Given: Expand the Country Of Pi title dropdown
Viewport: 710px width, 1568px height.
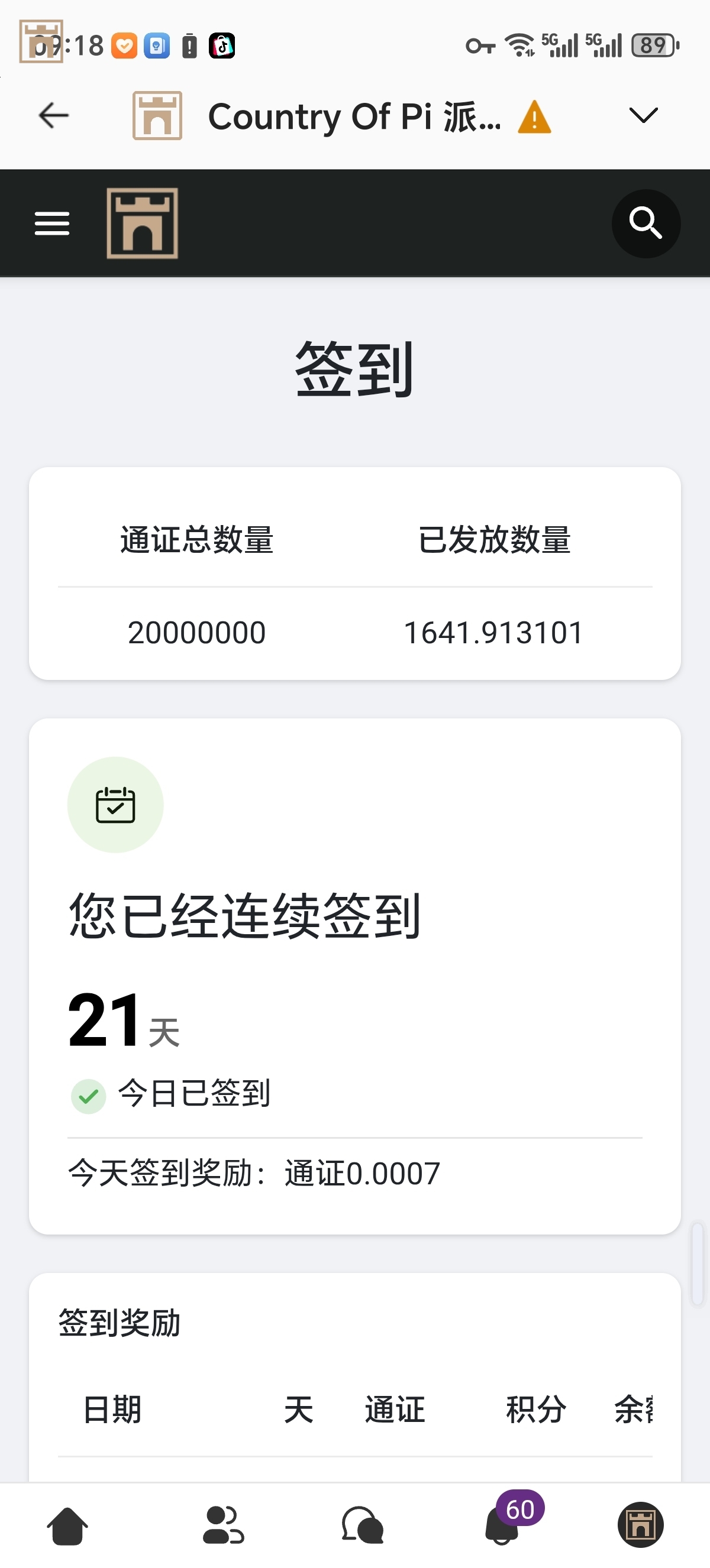Looking at the screenshot, I should click(x=643, y=115).
